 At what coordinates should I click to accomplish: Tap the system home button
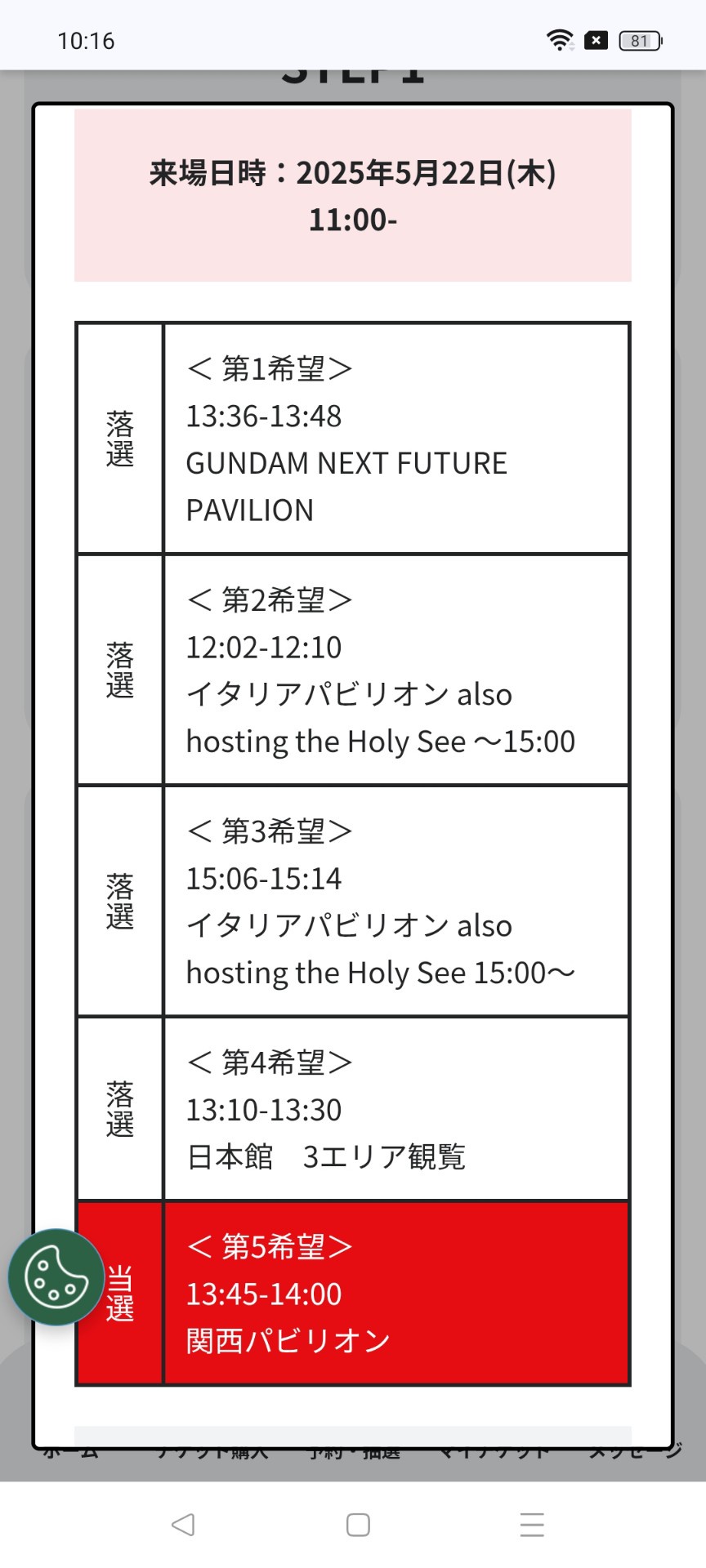pyautogui.click(x=358, y=1525)
